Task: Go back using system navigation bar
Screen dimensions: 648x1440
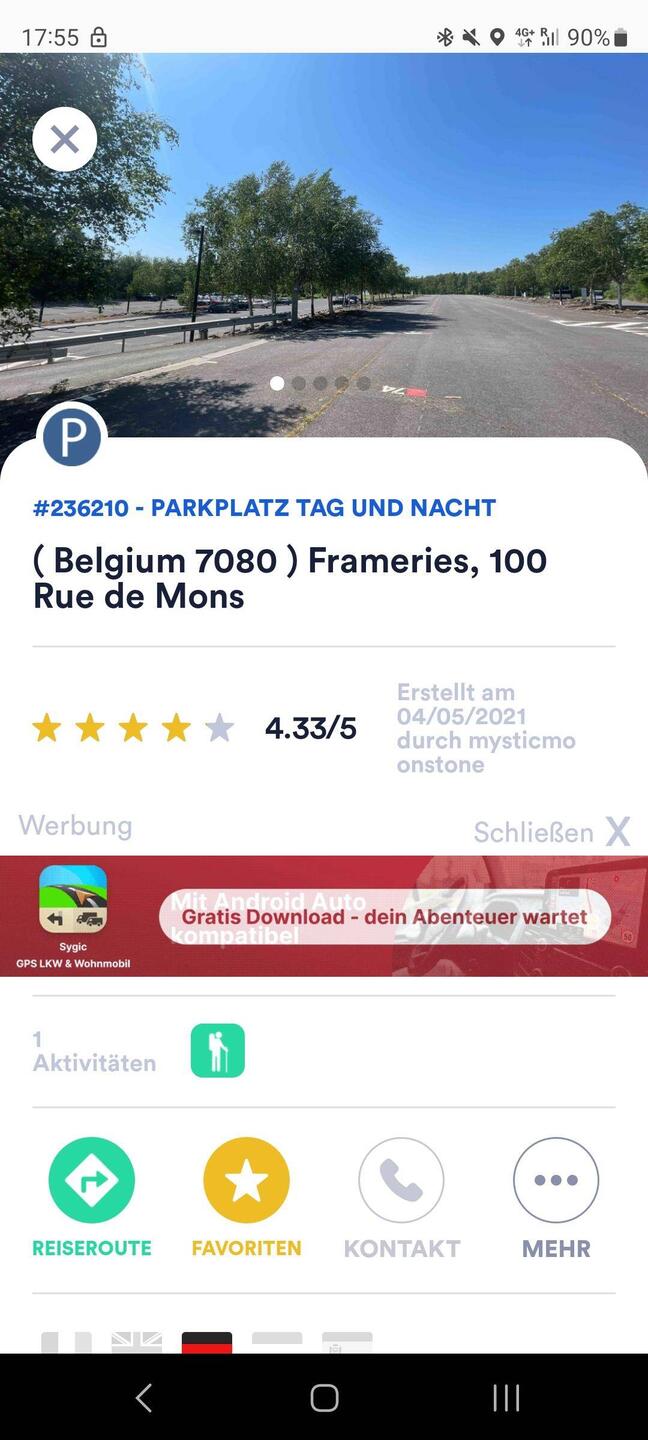Action: click(144, 1398)
